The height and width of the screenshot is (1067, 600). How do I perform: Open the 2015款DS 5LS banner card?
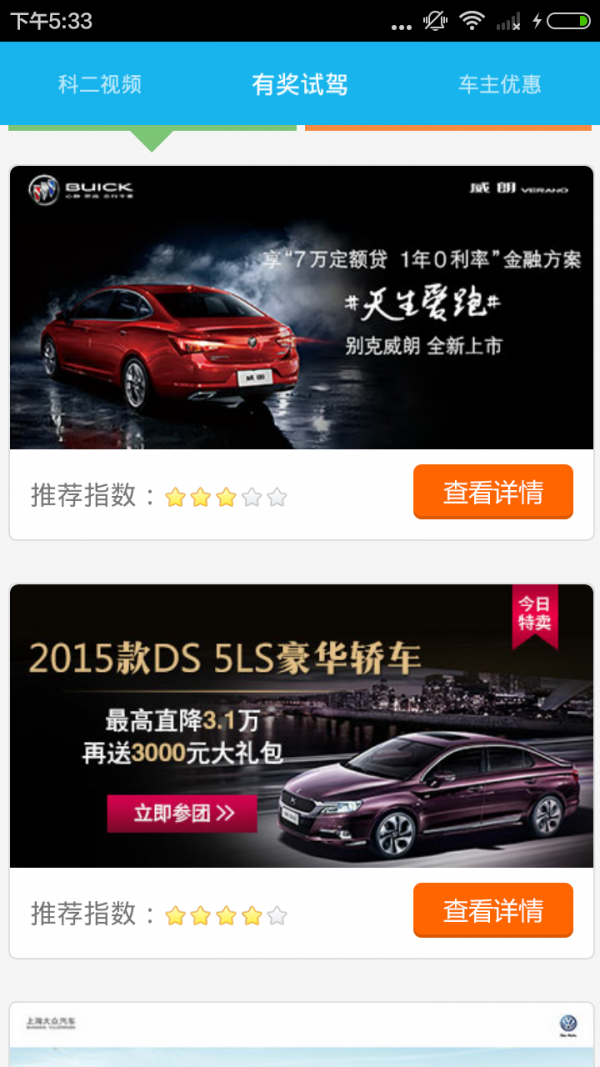(x=301, y=726)
